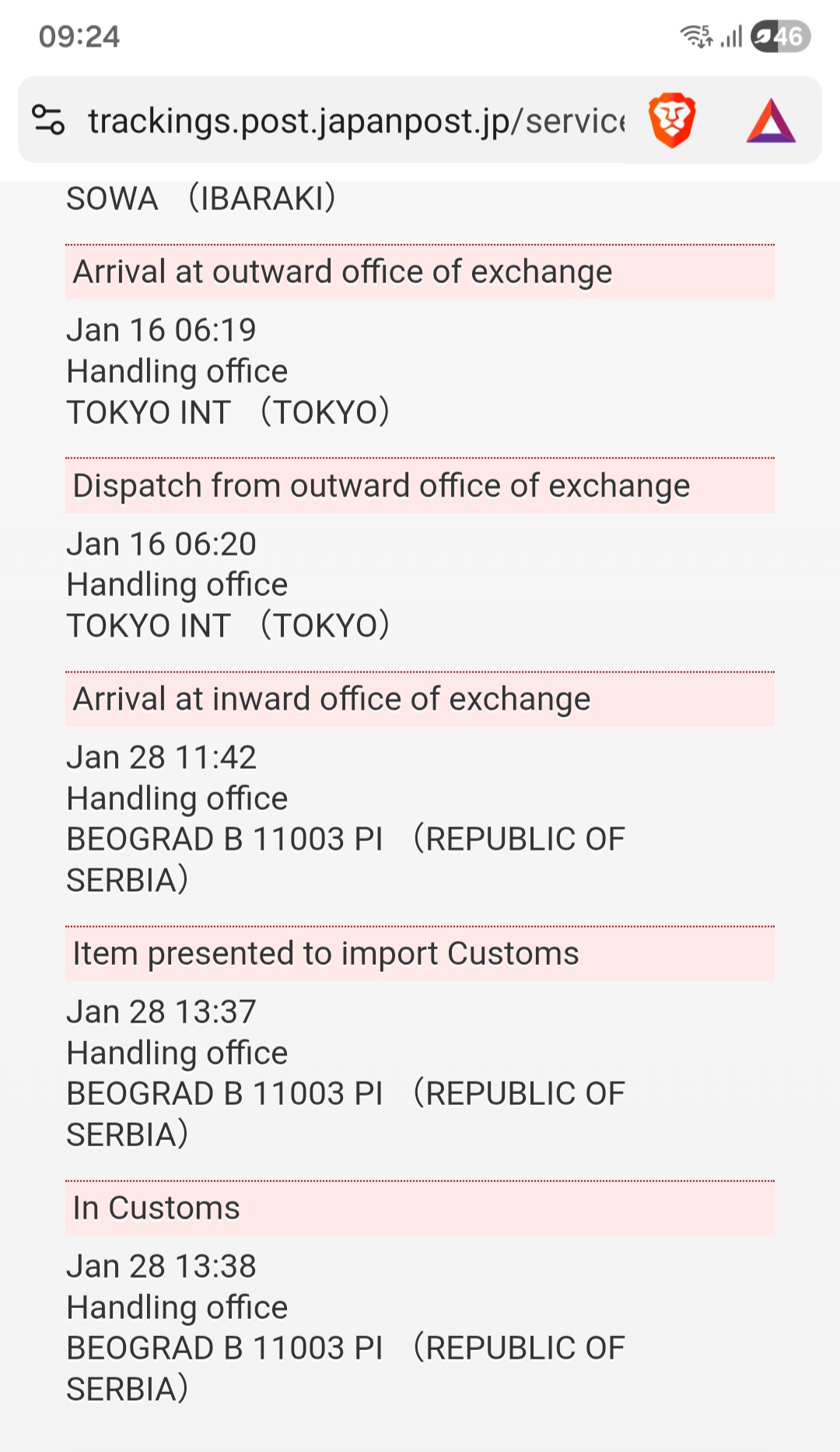Viewport: 840px width, 1452px height.
Task: Tap the japanpost.jp address bar
Action: pyautogui.click(x=355, y=121)
